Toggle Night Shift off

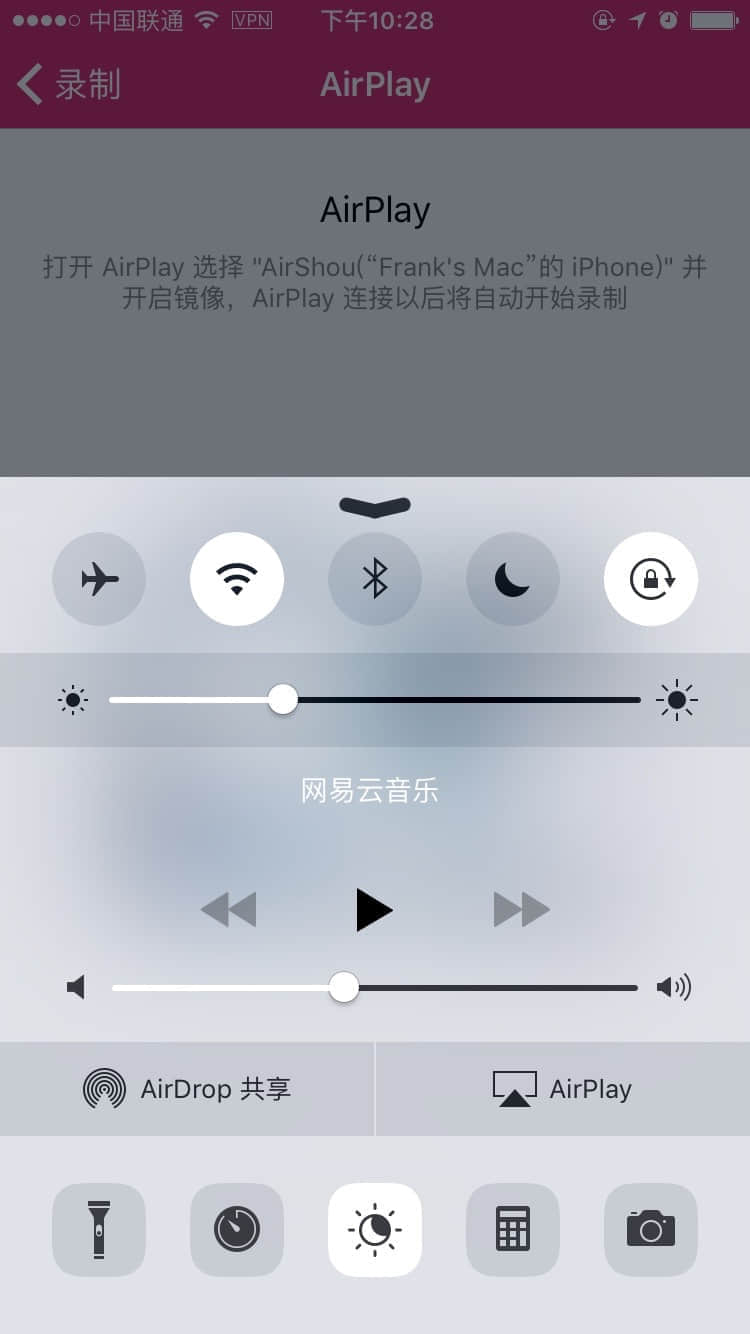click(375, 1230)
